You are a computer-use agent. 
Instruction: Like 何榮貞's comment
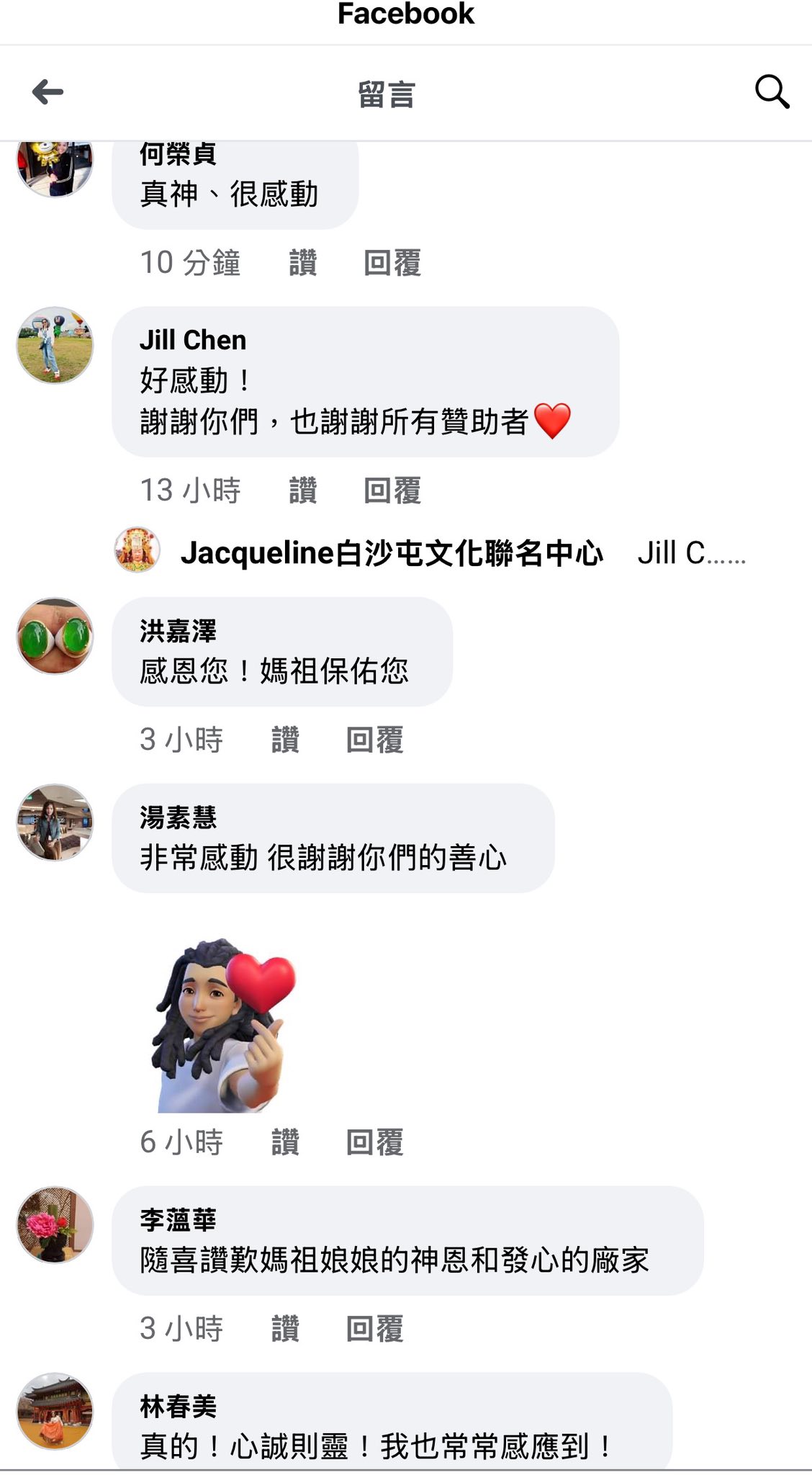[303, 263]
